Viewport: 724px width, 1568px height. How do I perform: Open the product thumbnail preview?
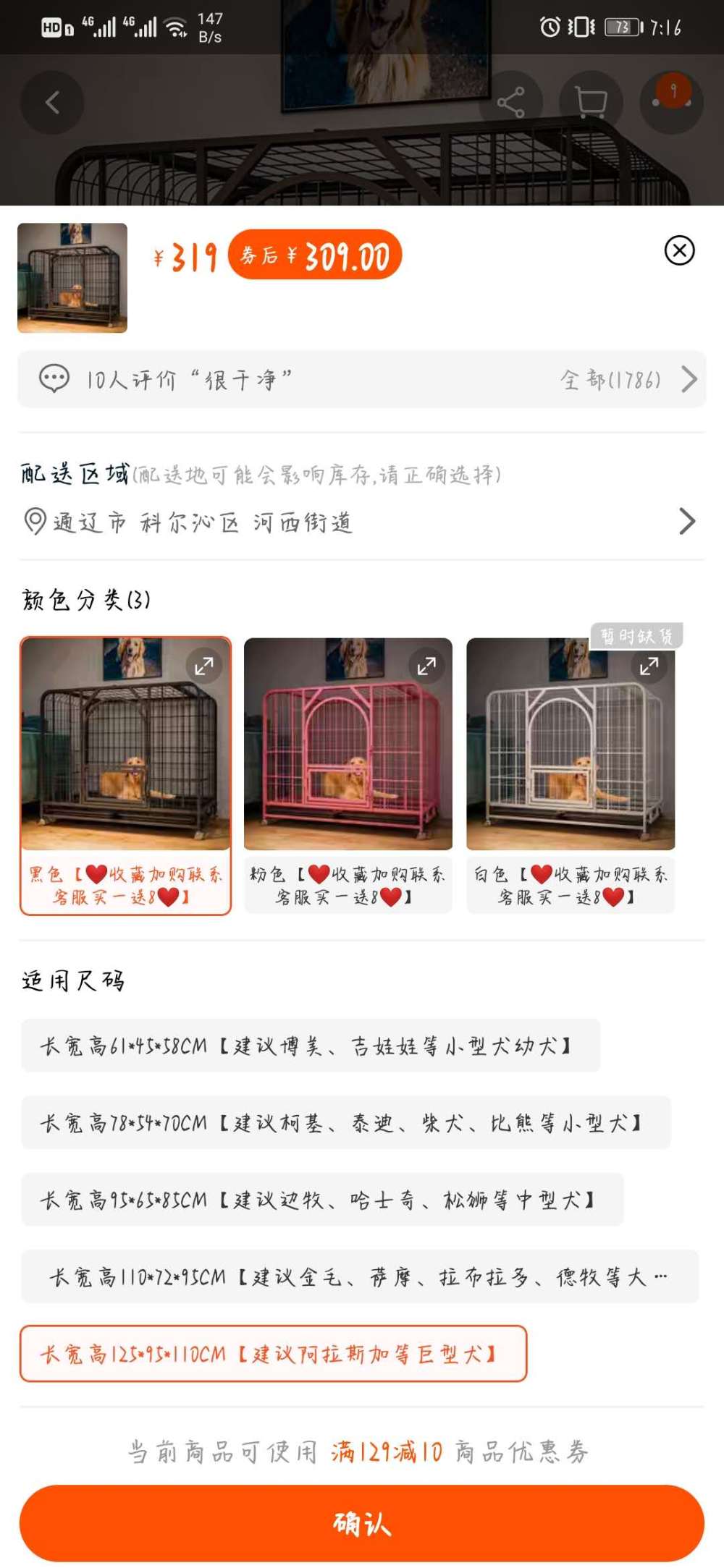coord(72,278)
